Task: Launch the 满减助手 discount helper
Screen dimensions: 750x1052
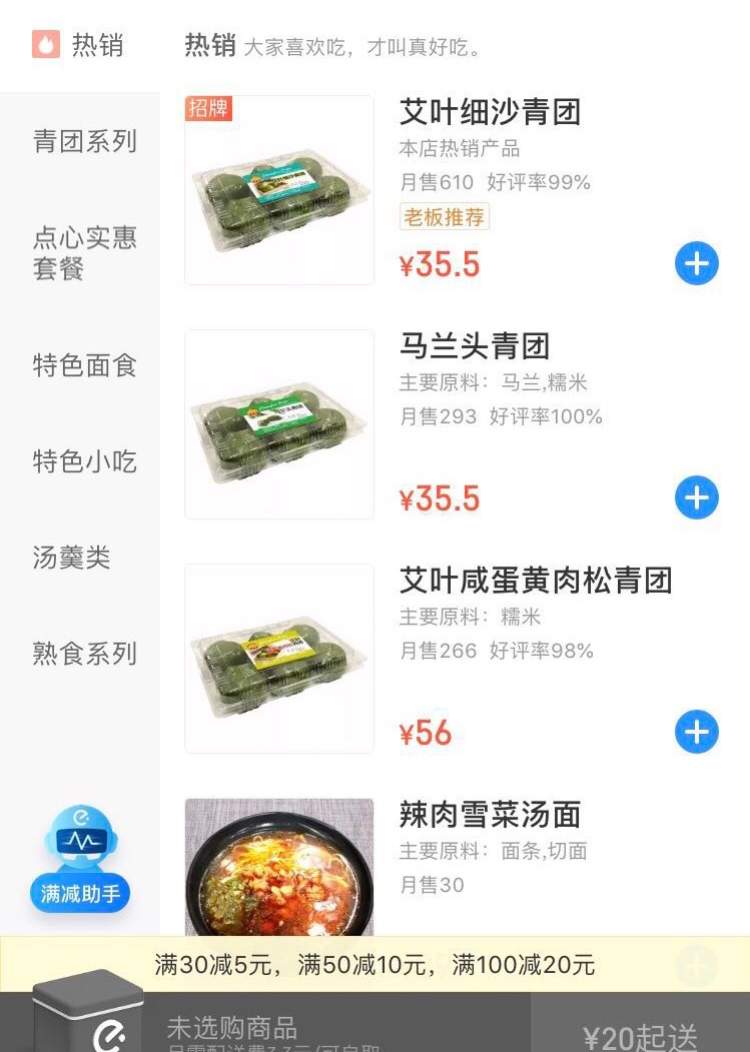Action: click(80, 858)
